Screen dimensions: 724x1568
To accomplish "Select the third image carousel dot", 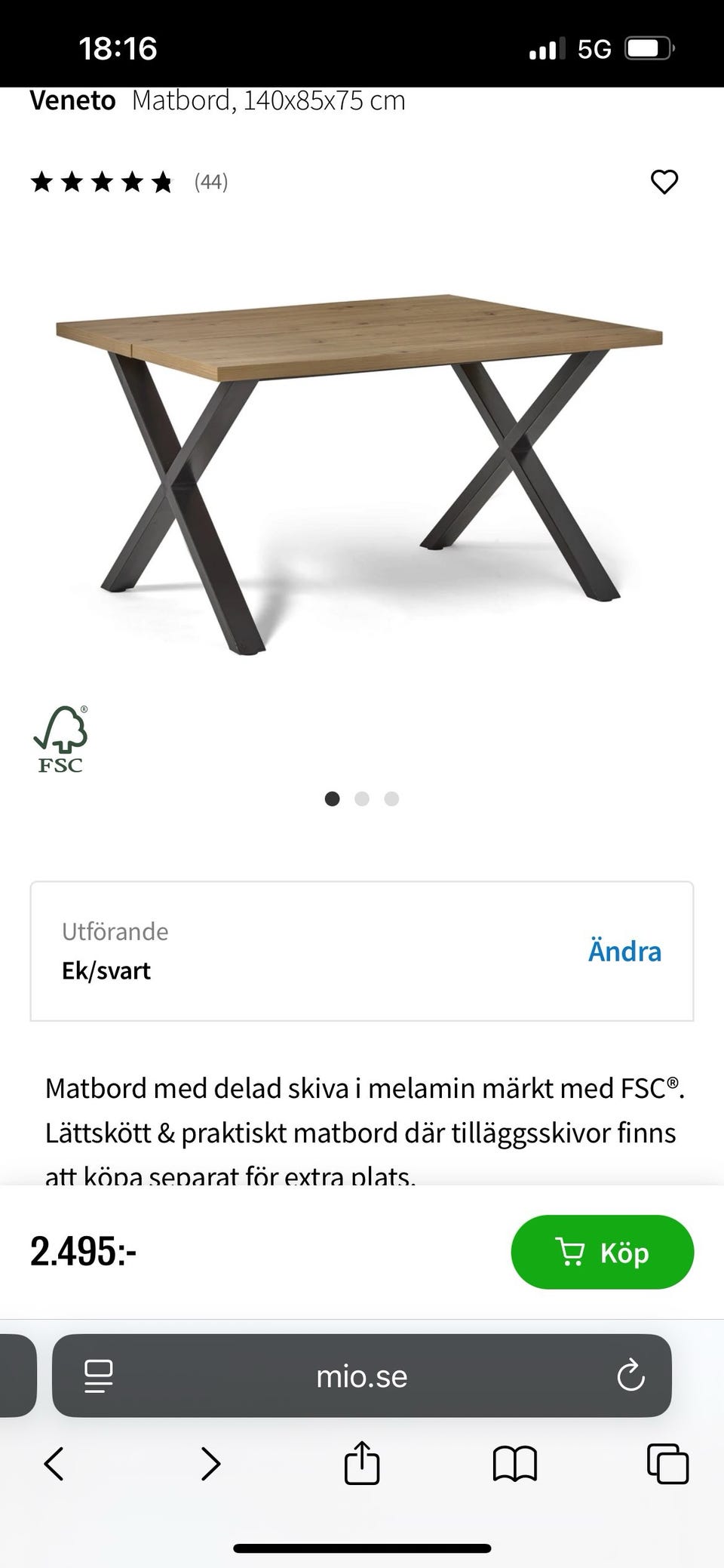I will [391, 798].
